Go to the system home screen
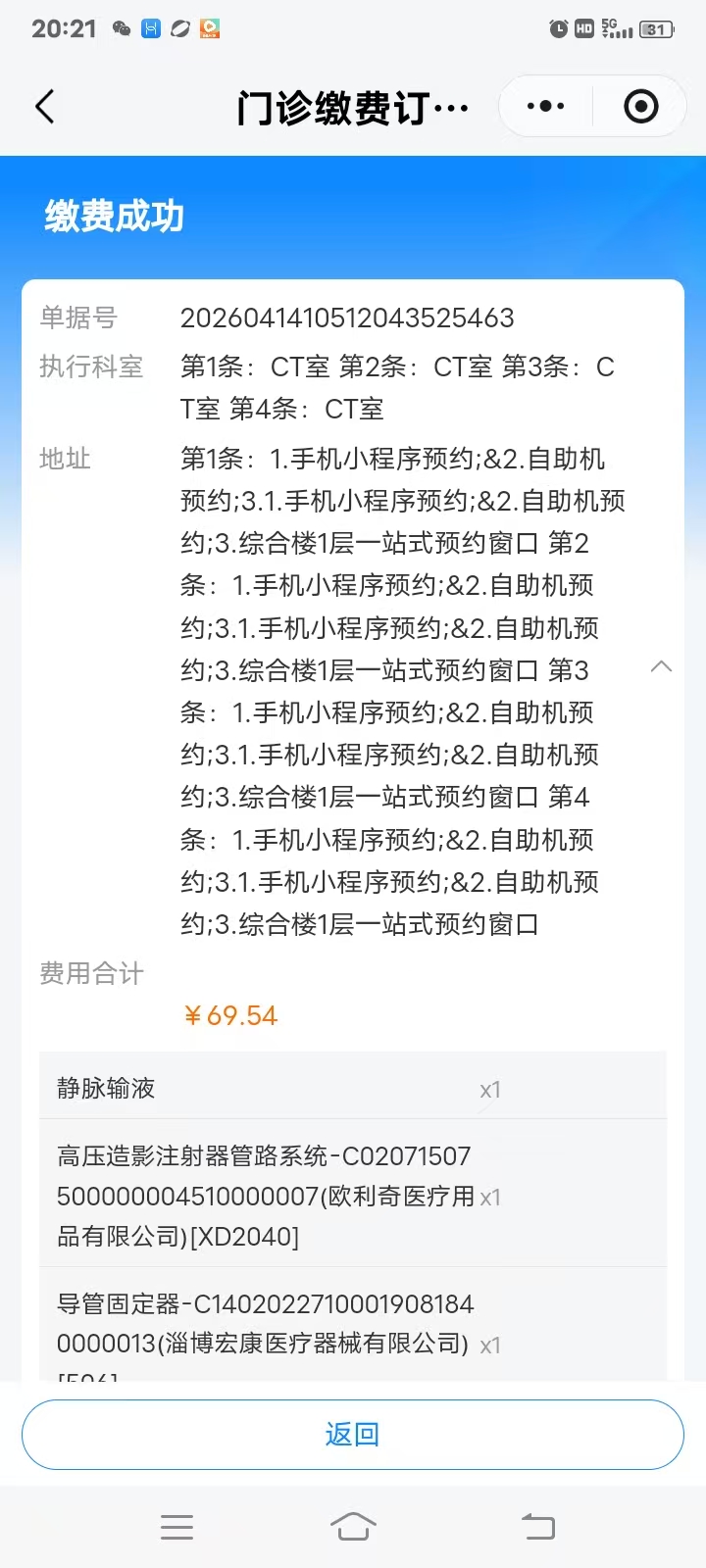This screenshot has width=706, height=1568. (x=353, y=1526)
